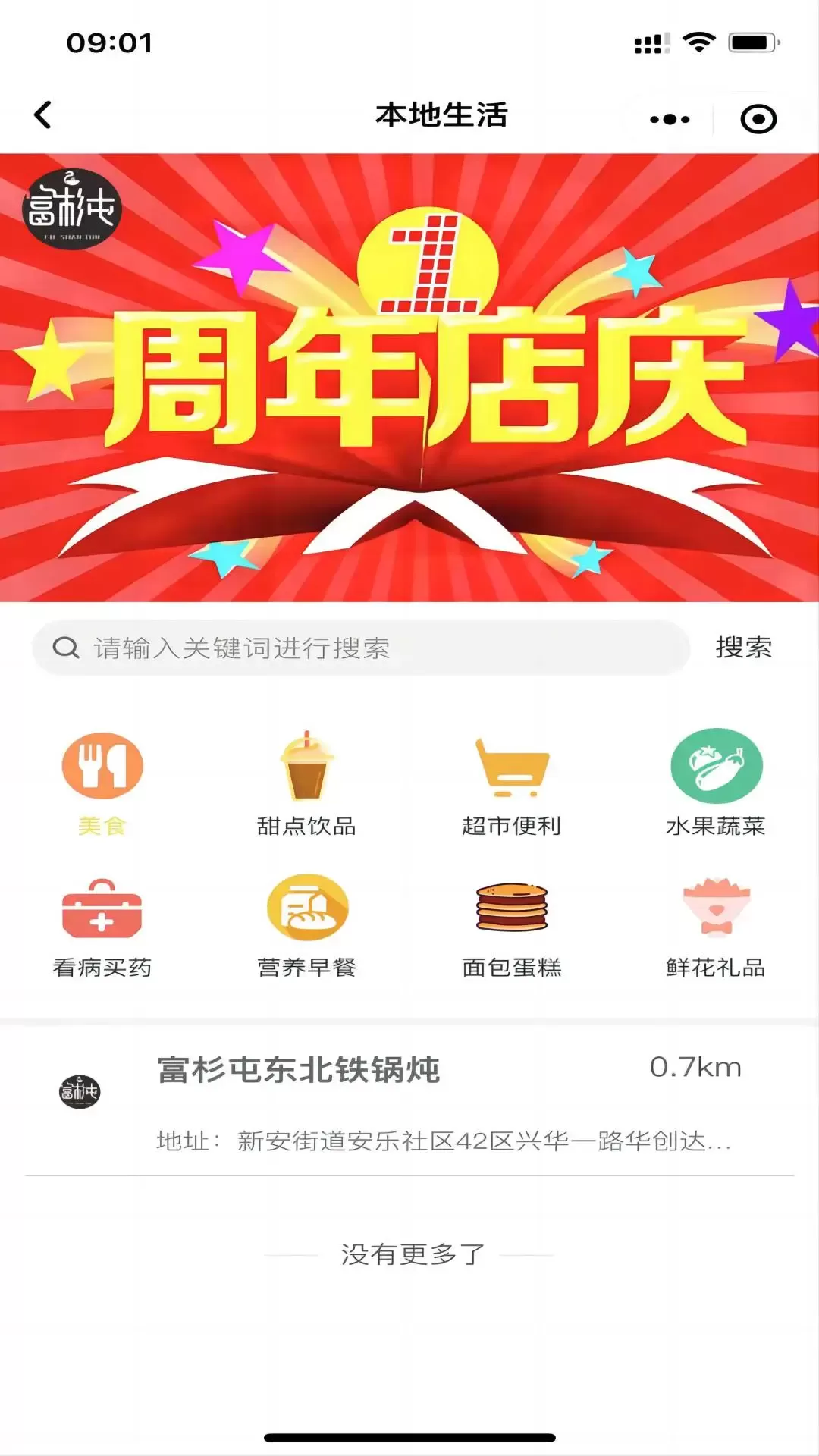819x1456 pixels.
Task: Open the 鲜花礼品 category
Action: point(716,927)
